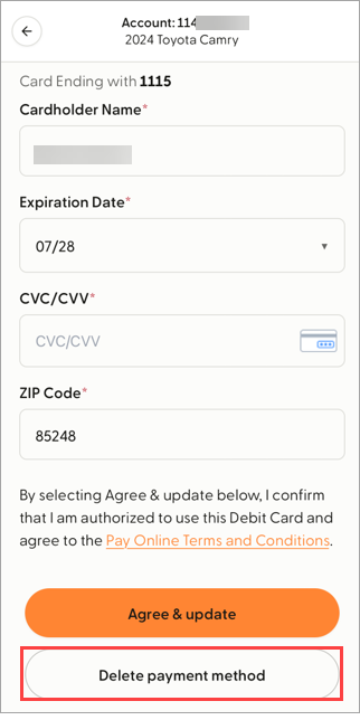Delete payment method
The width and height of the screenshot is (360, 714).
pos(182,675)
